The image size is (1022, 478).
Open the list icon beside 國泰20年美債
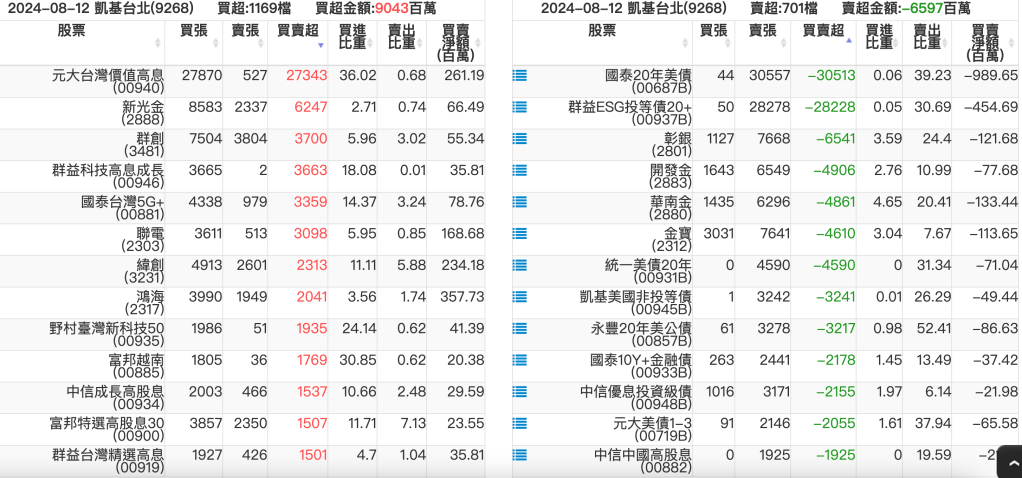(x=520, y=75)
